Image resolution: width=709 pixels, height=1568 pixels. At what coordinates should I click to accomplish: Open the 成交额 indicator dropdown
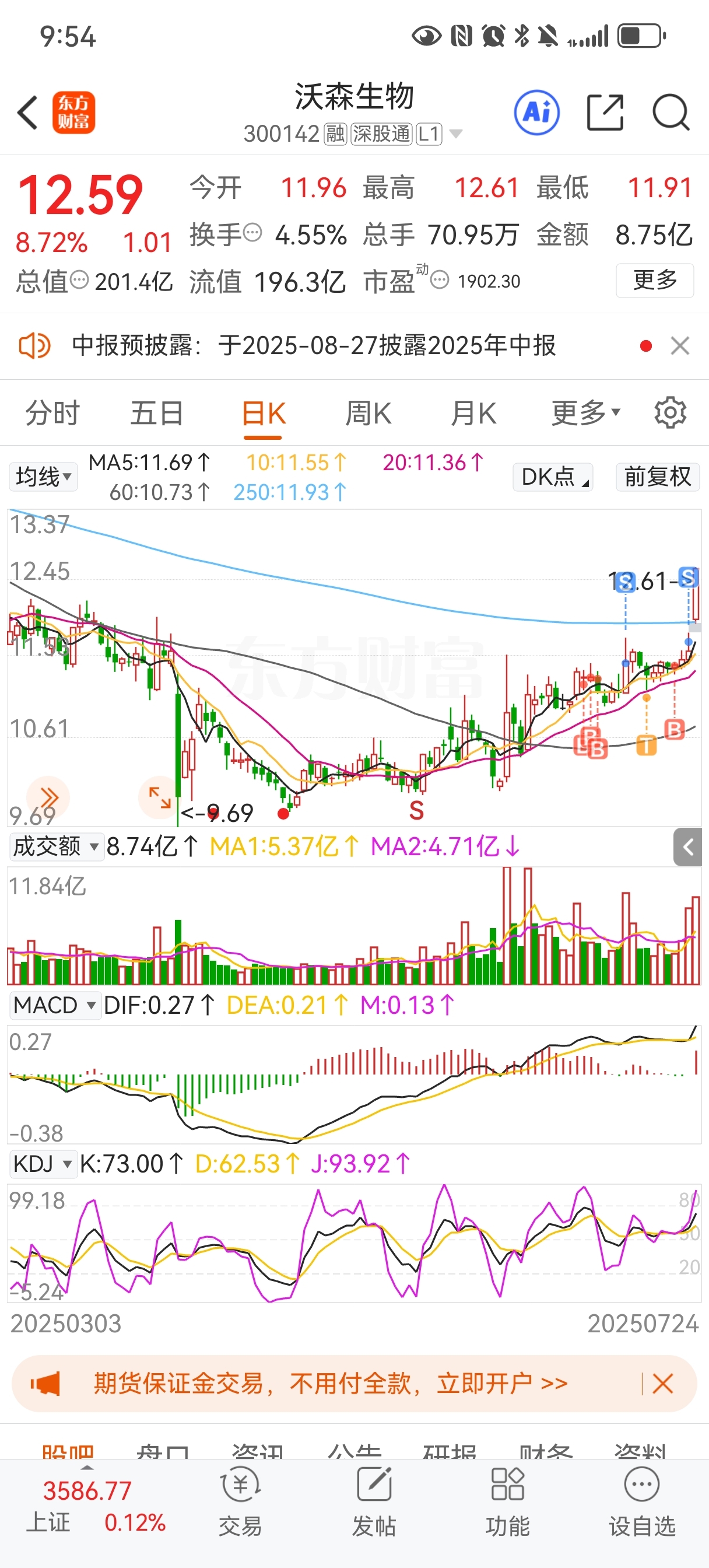pyautogui.click(x=56, y=846)
